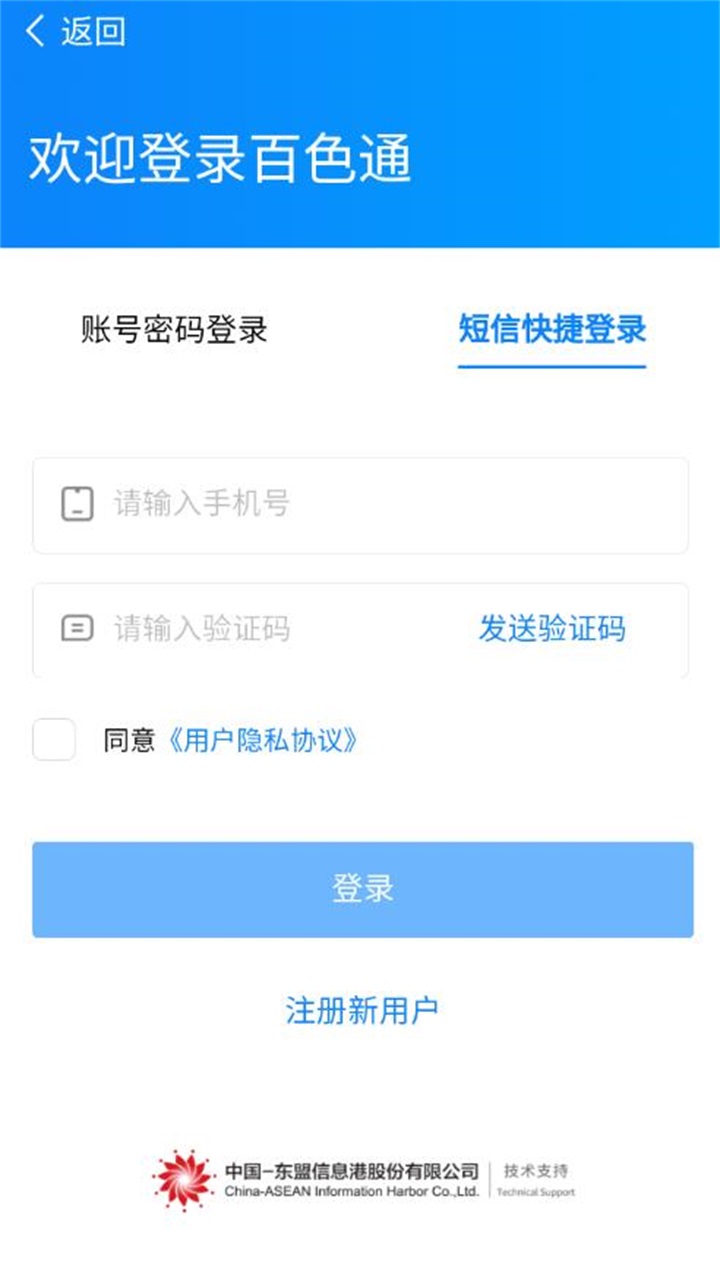Open the 《用户隐私协议》 privacy agreement
The height and width of the screenshot is (1280, 720).
tap(263, 740)
